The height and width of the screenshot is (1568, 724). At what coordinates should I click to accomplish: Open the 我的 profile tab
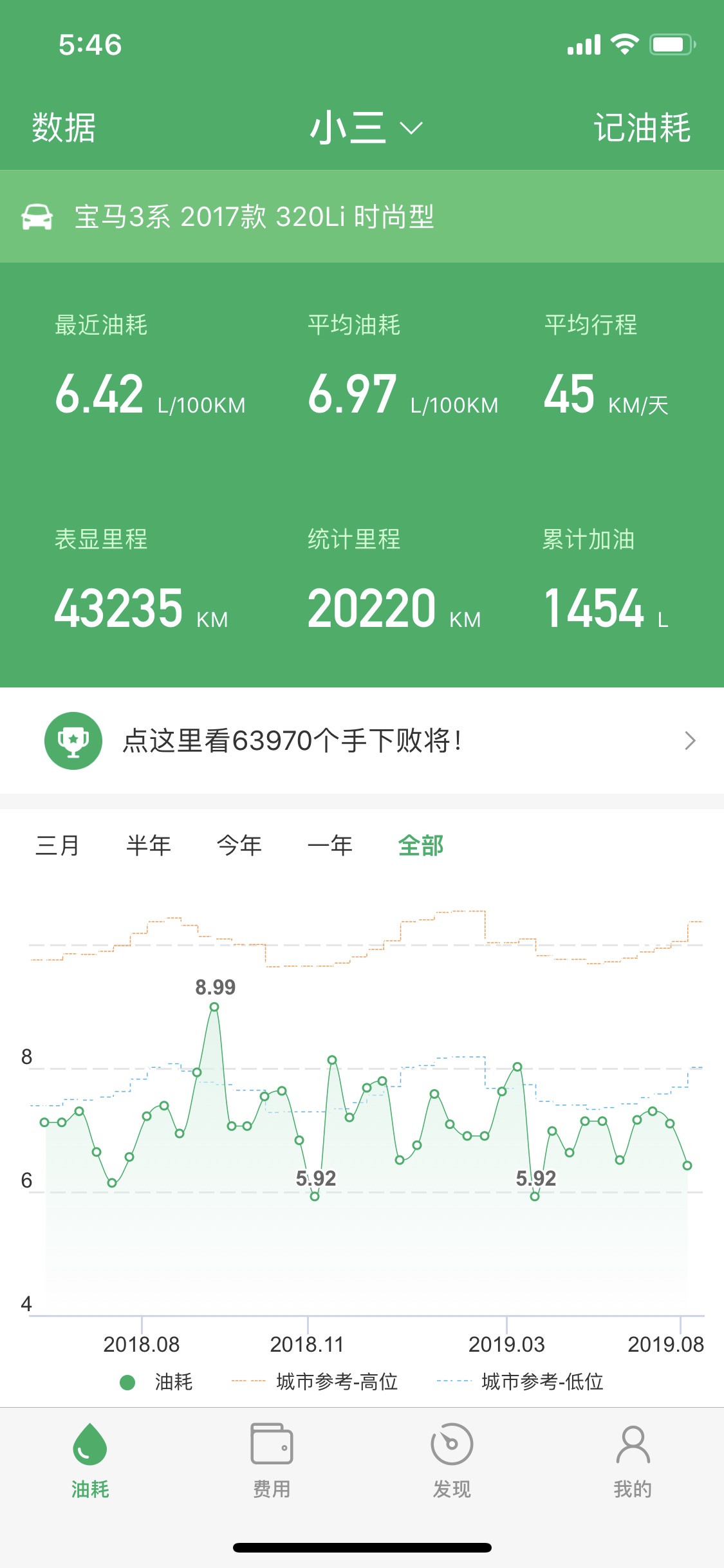pos(633,1461)
